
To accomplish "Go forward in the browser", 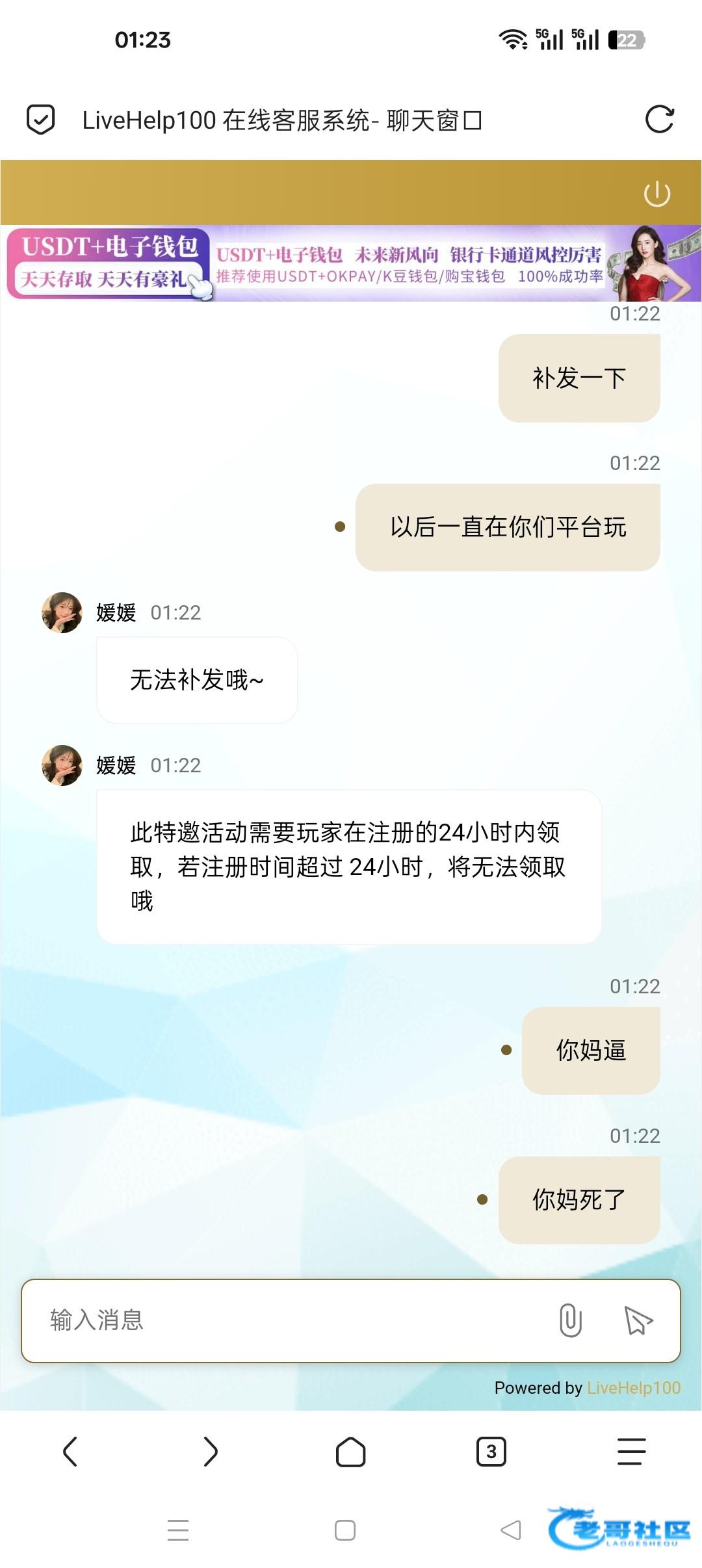I will pyautogui.click(x=210, y=1452).
